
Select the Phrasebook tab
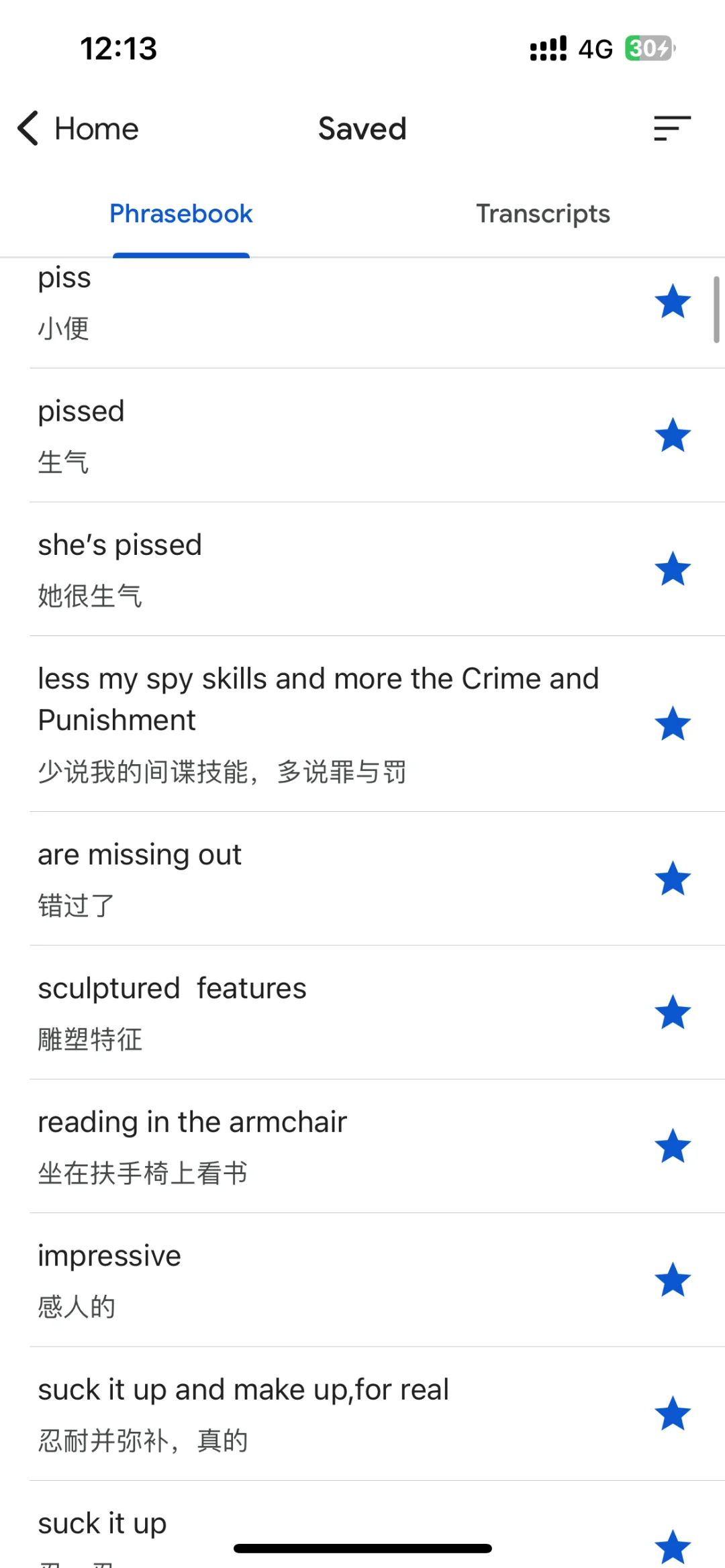(181, 214)
